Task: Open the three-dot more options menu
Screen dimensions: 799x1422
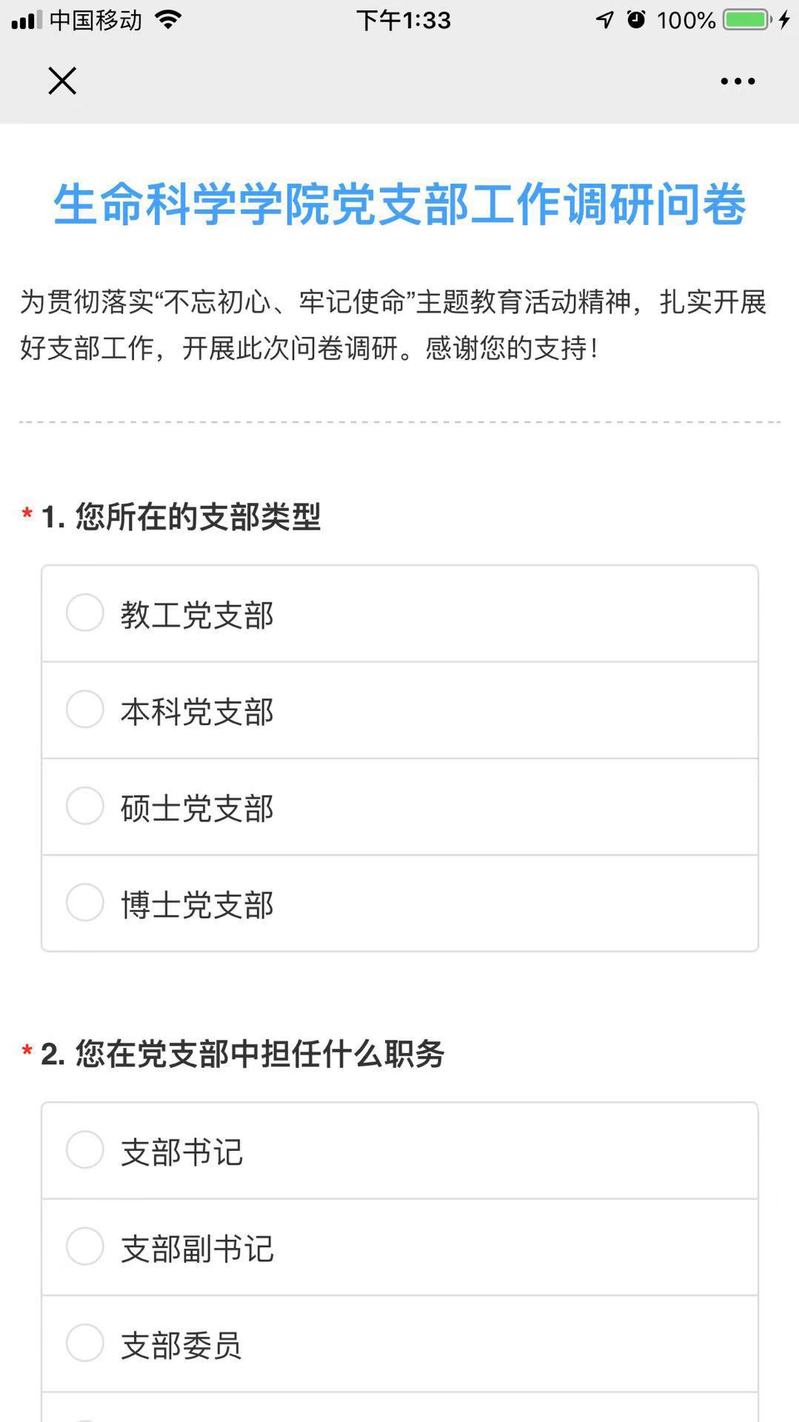Action: point(737,81)
